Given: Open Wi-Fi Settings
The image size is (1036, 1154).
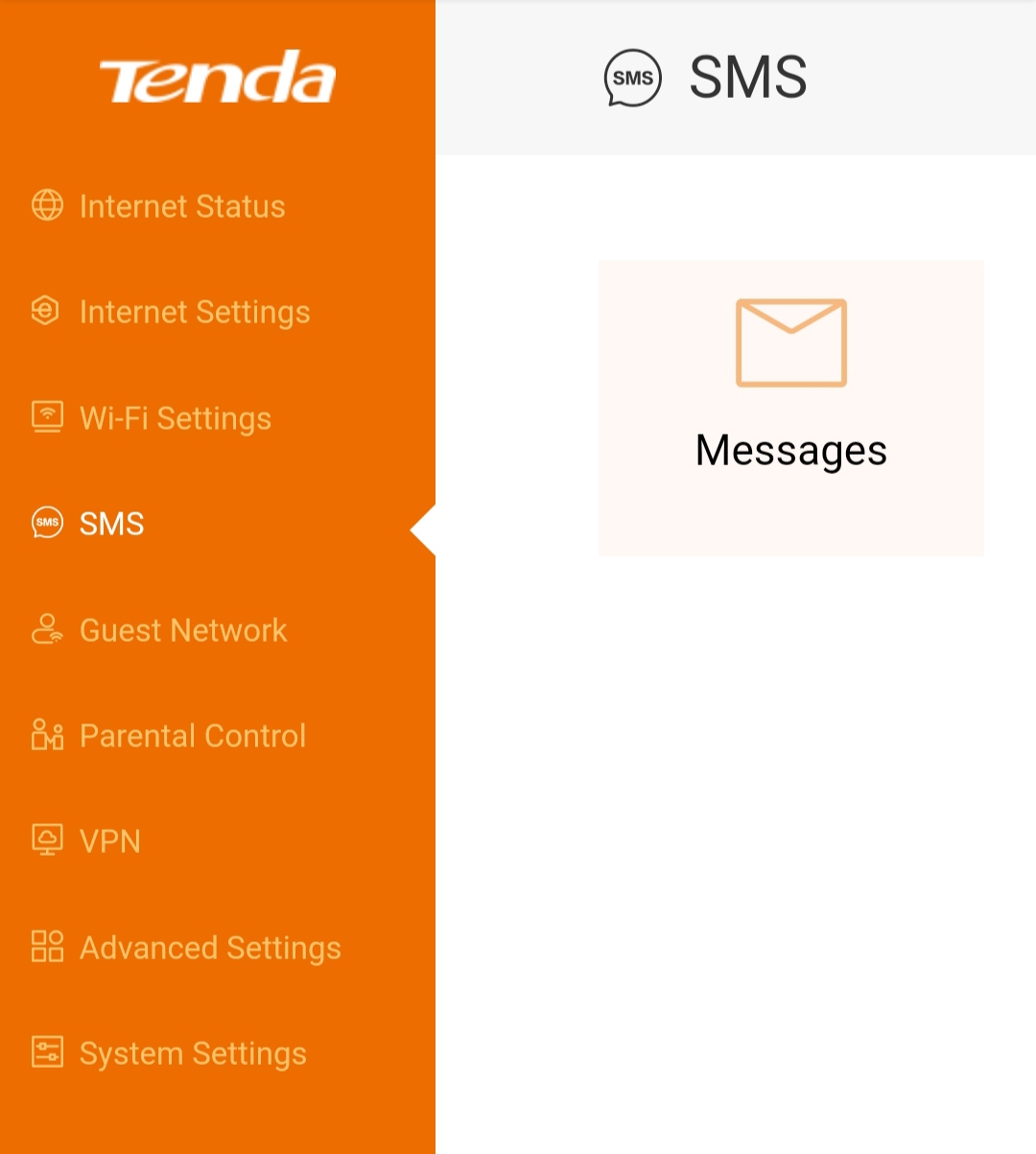Looking at the screenshot, I should 175,418.
